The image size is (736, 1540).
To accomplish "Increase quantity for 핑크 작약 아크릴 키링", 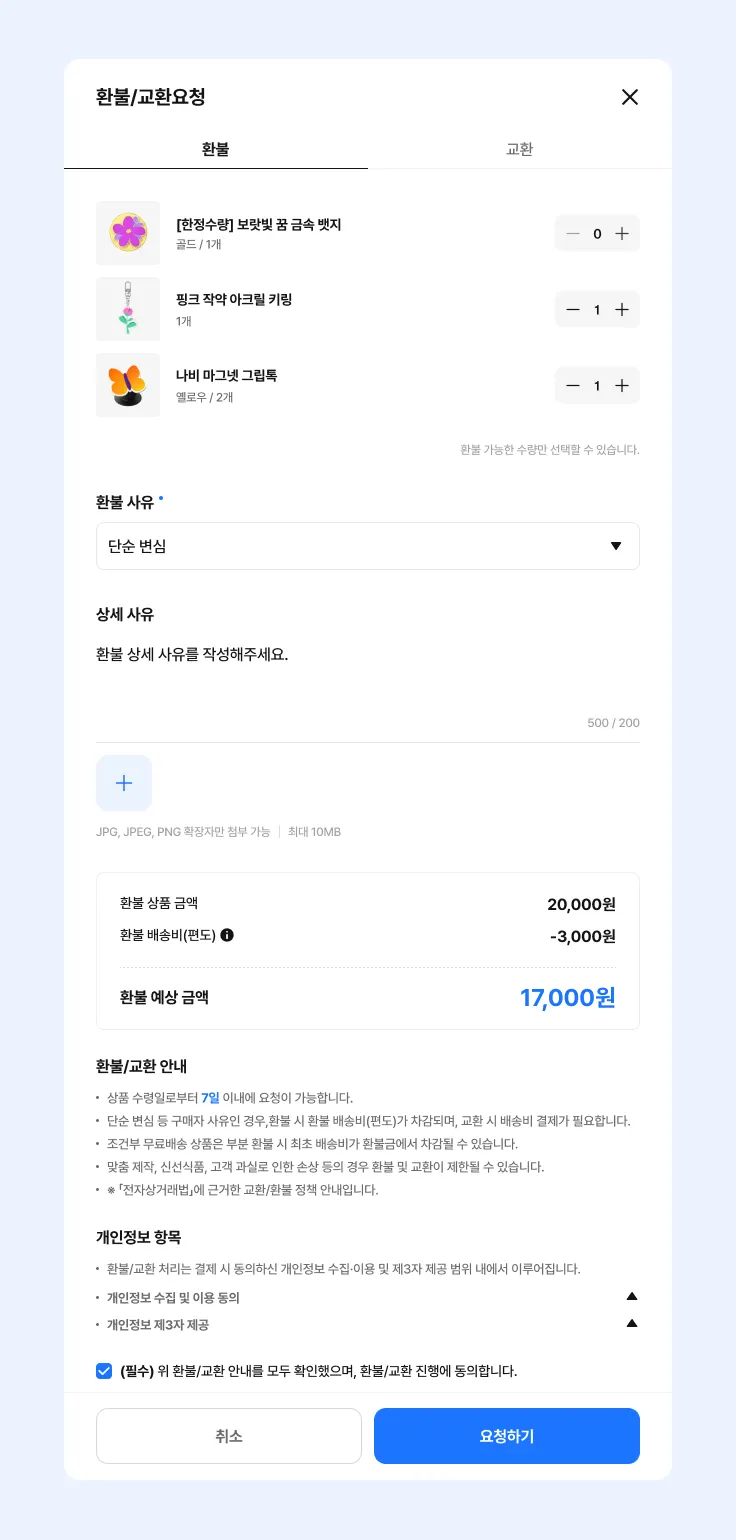I will pyautogui.click(x=622, y=310).
